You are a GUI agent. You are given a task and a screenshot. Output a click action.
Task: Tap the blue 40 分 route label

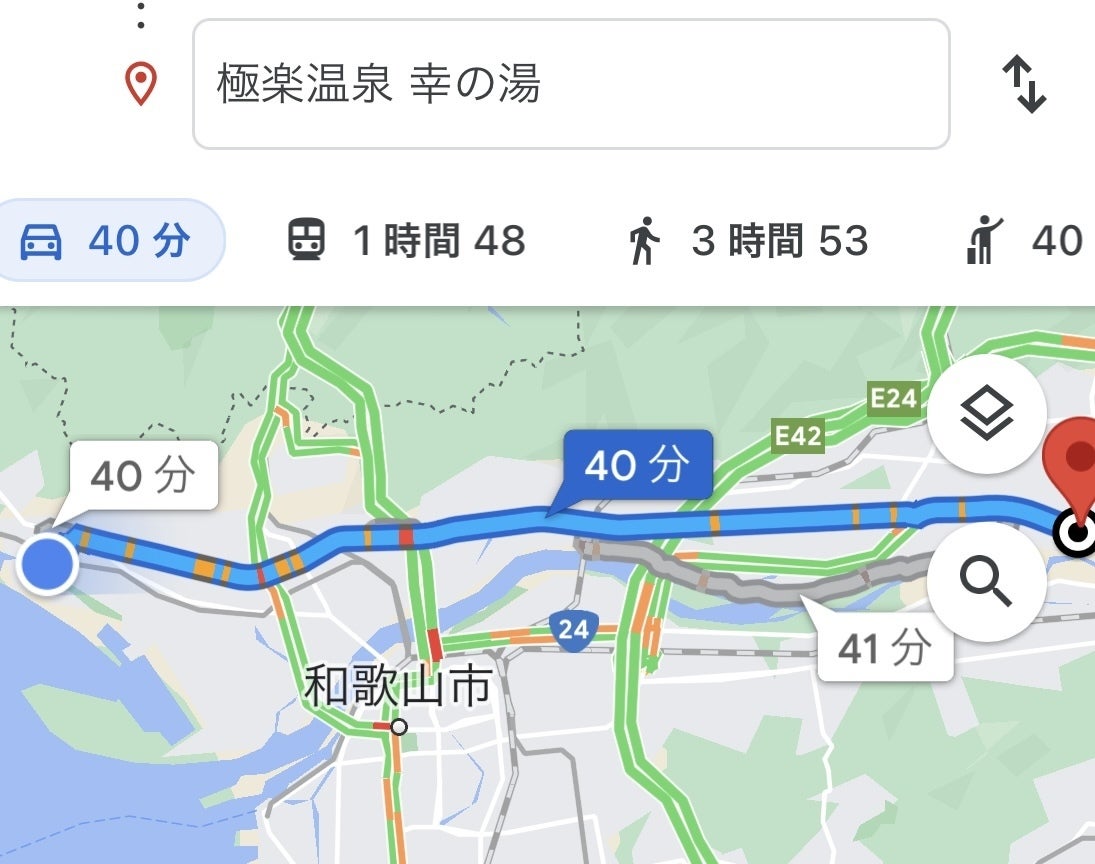tap(637, 465)
